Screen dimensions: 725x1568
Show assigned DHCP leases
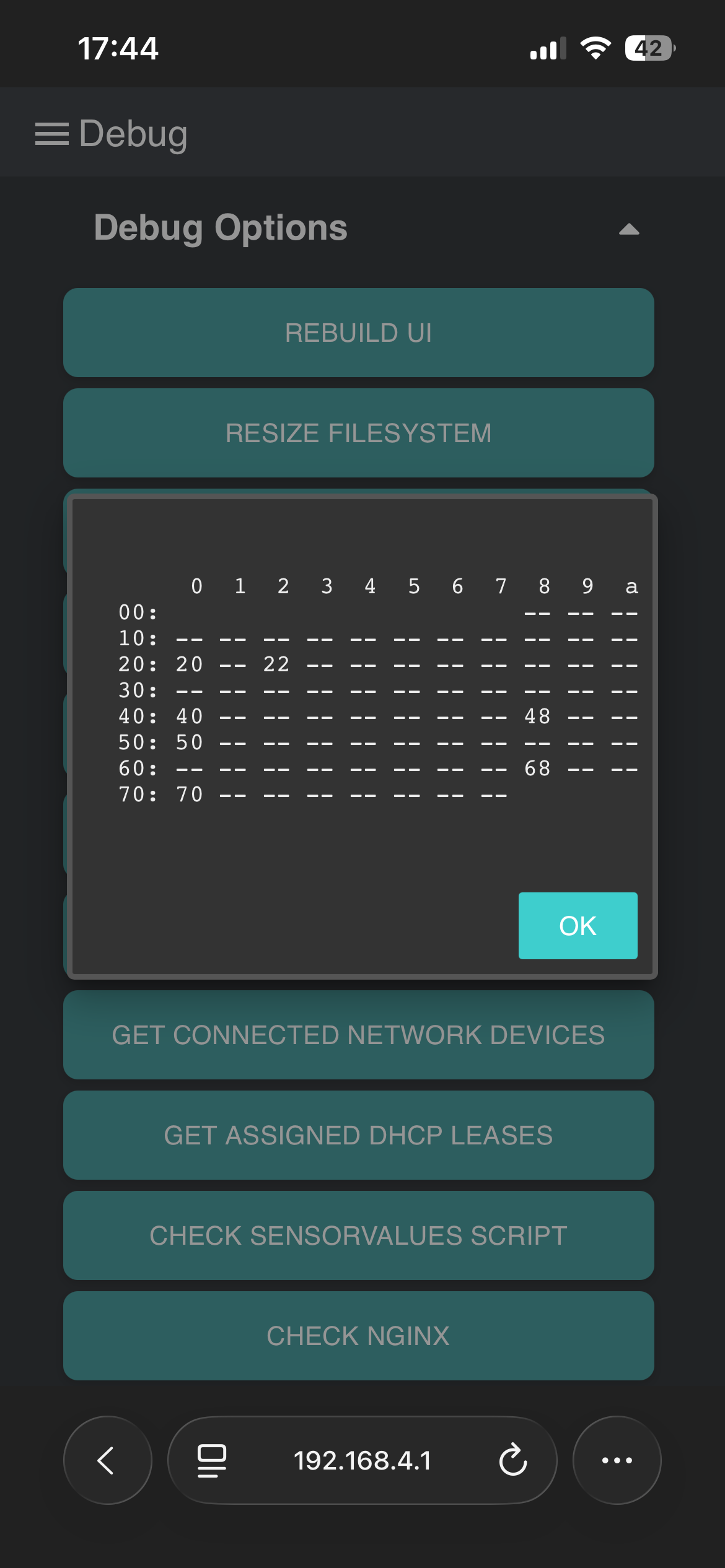(x=358, y=1135)
